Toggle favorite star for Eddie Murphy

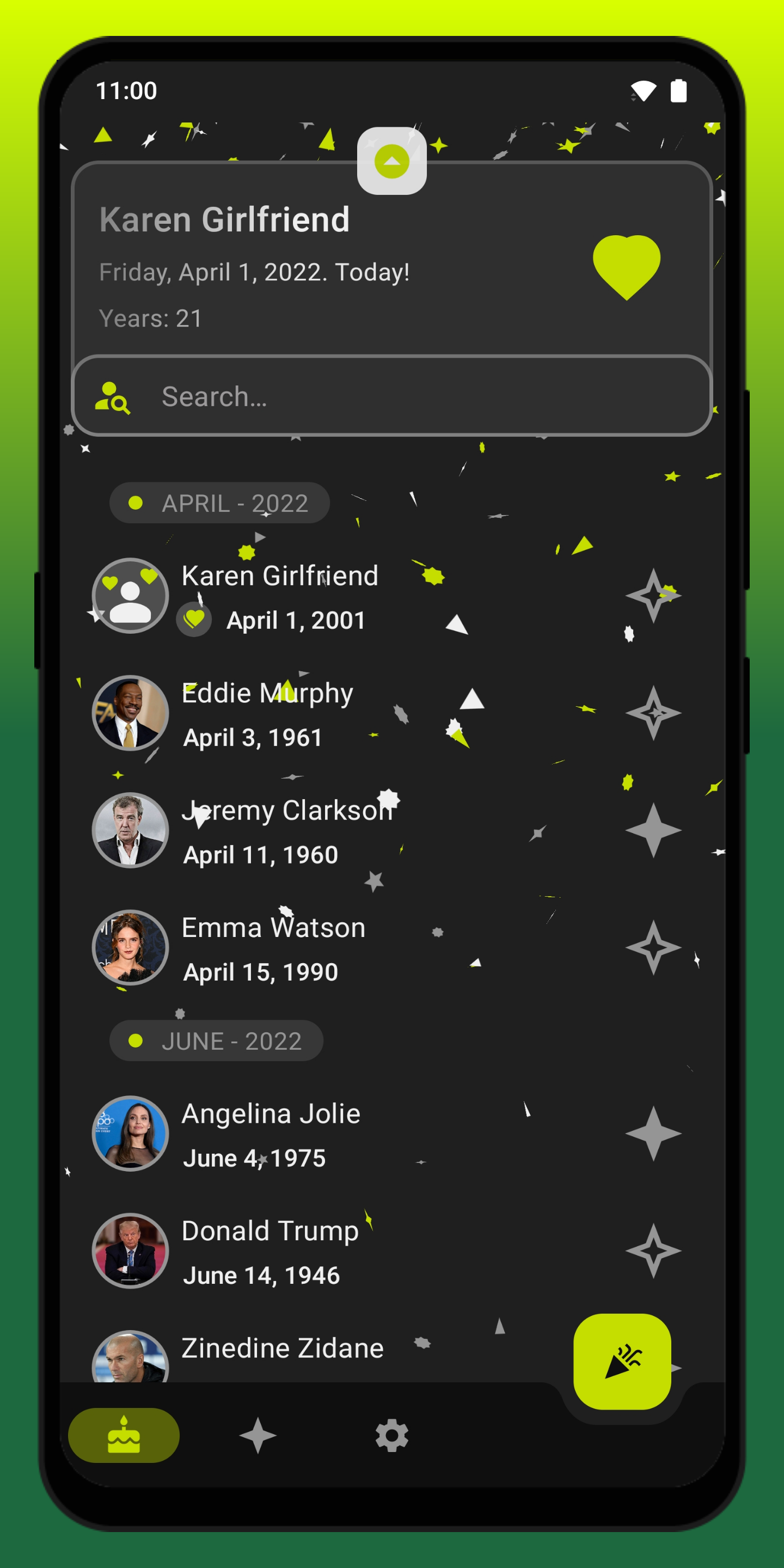pos(653,713)
